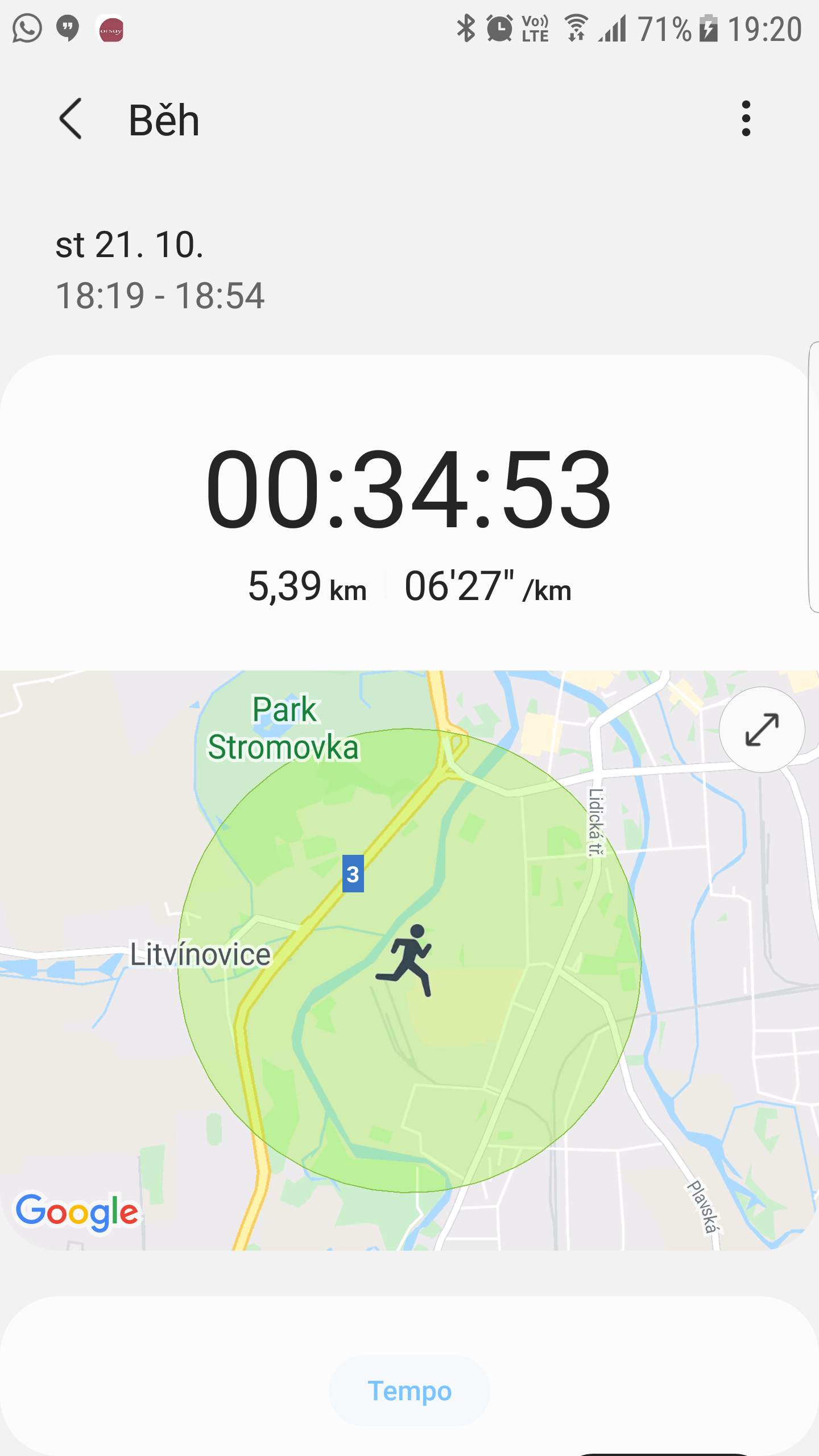Go back from the Běh screen
The width and height of the screenshot is (819, 1456).
pyautogui.click(x=71, y=119)
